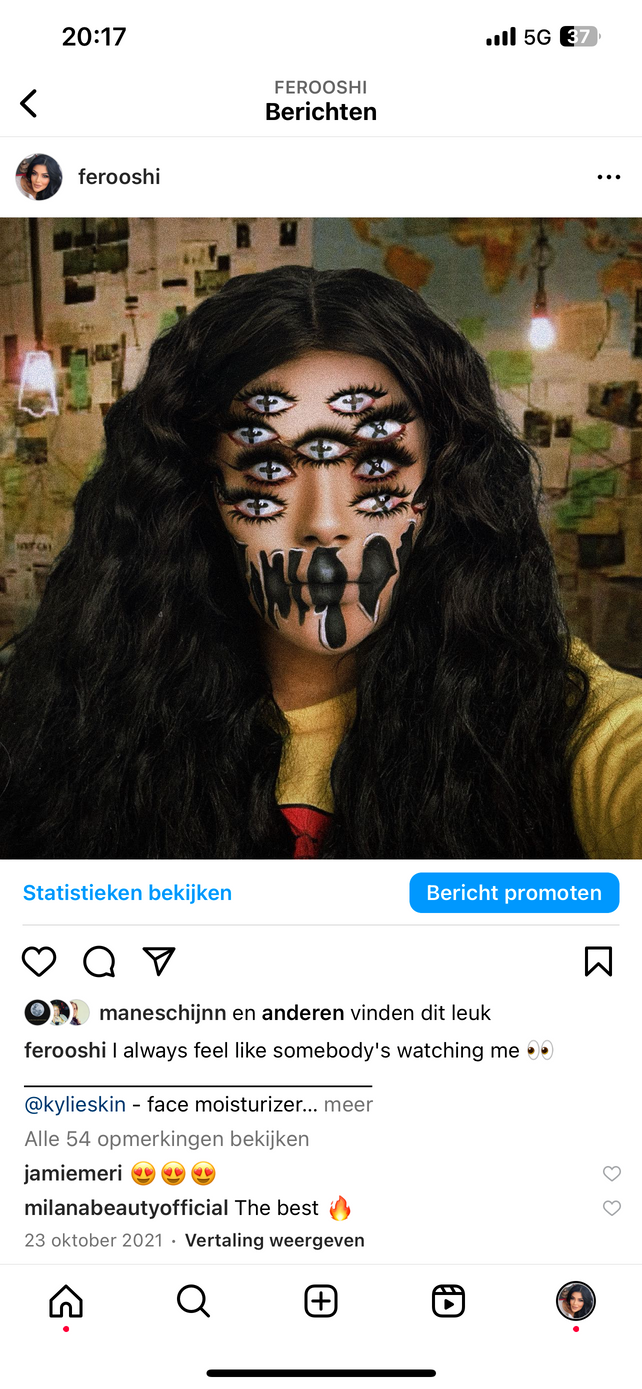Tap Vertaling weergeven
This screenshot has height=1389, width=642.
pos(274,1240)
